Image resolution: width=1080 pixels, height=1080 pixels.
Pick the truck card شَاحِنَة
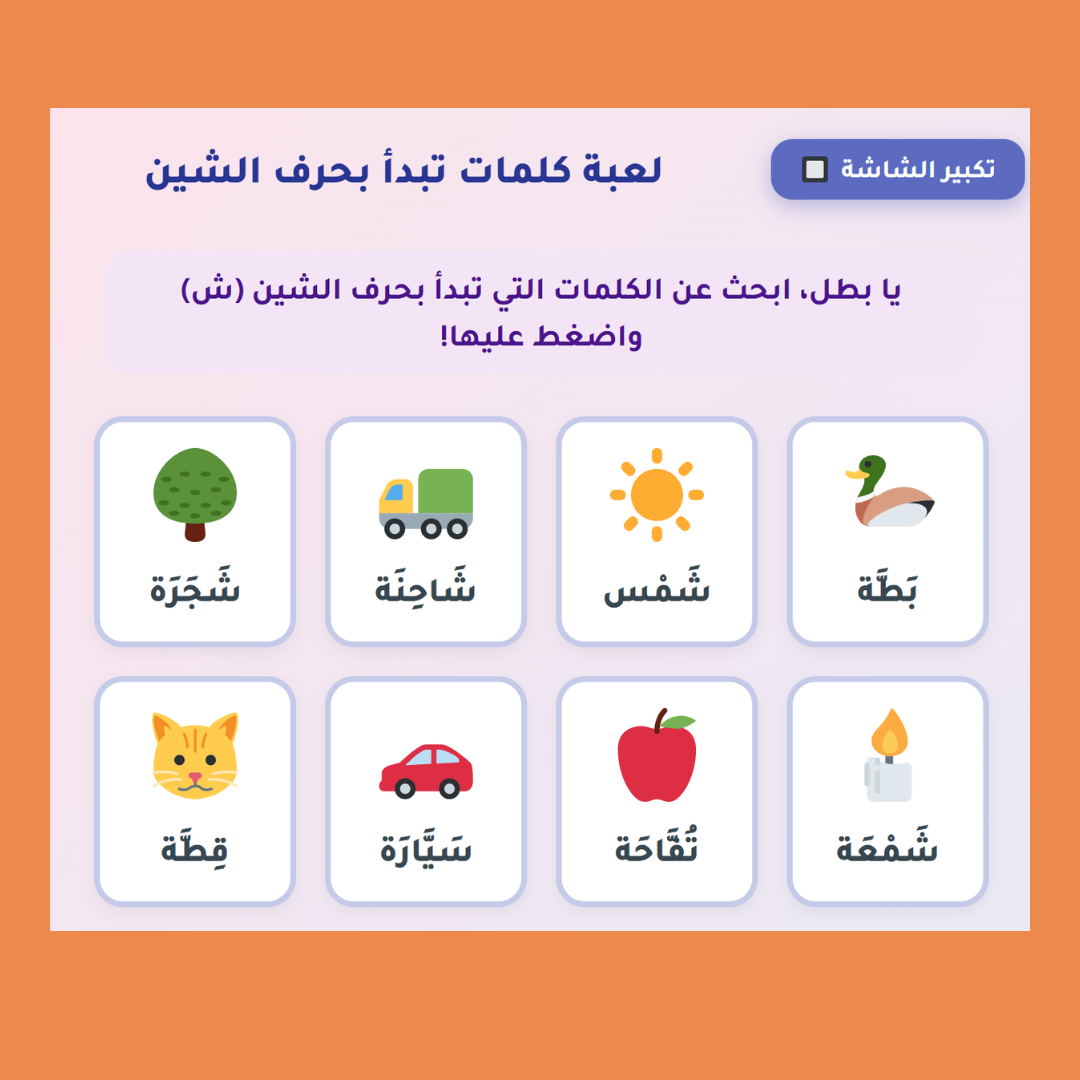(x=426, y=531)
